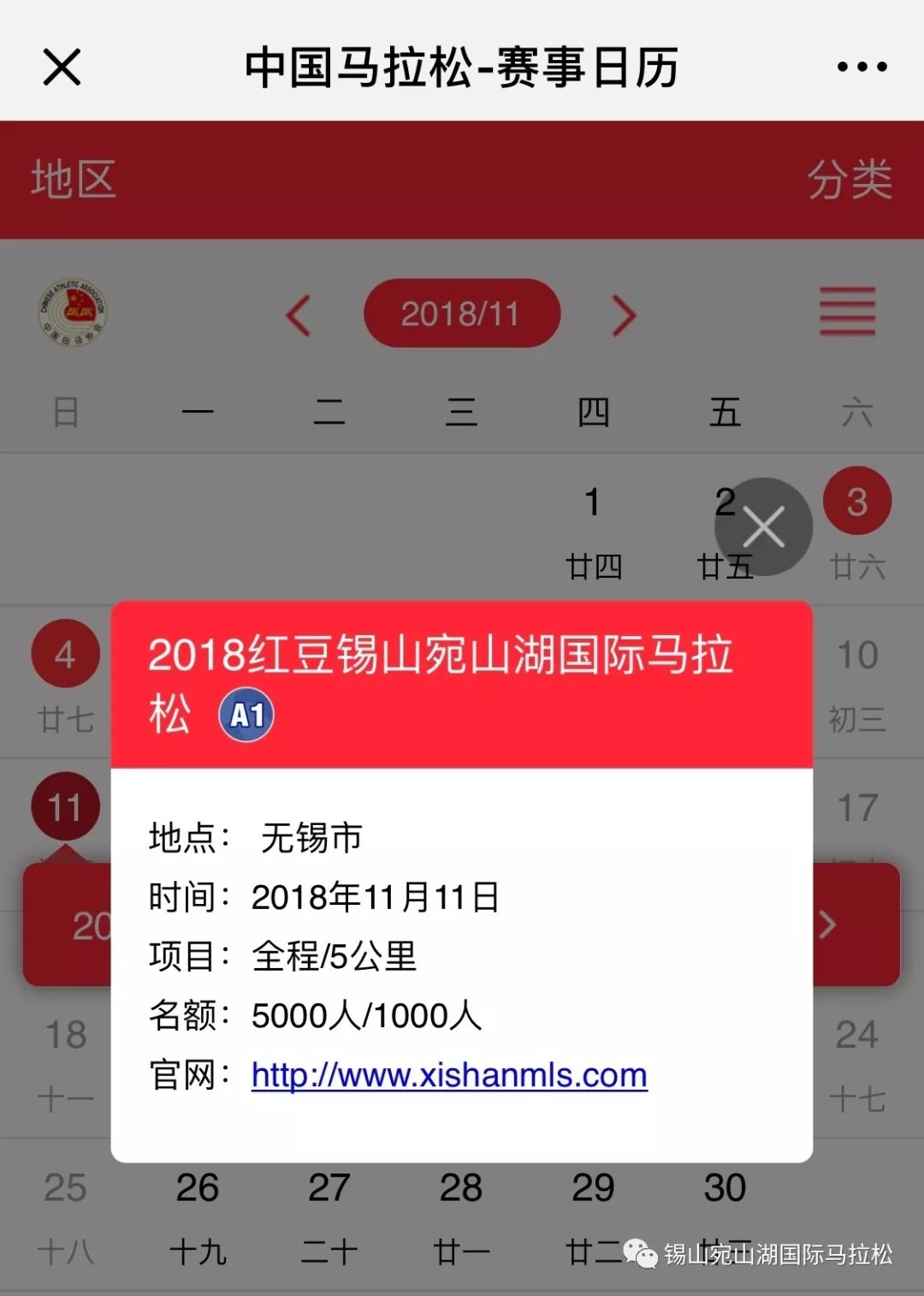Select November 30 on the calendar
924x1296 pixels.
pyautogui.click(x=725, y=1188)
